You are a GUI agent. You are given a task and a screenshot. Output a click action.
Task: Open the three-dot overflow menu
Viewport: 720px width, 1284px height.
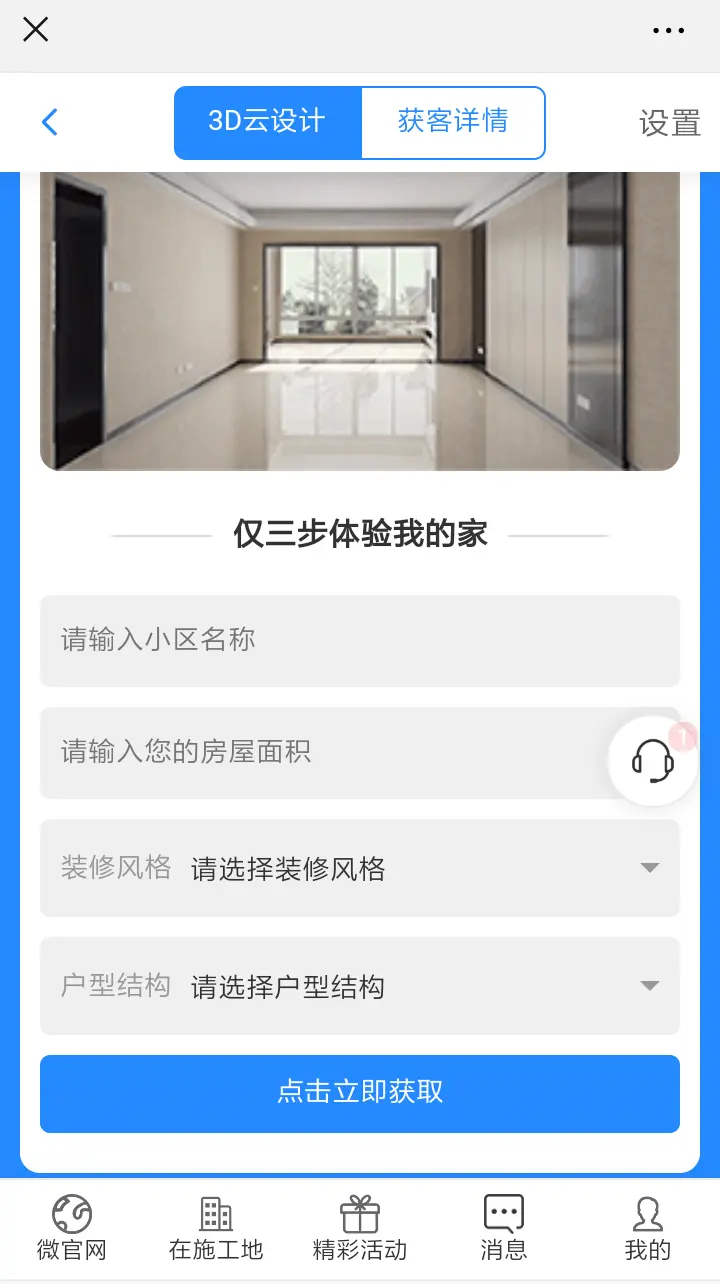point(668,31)
